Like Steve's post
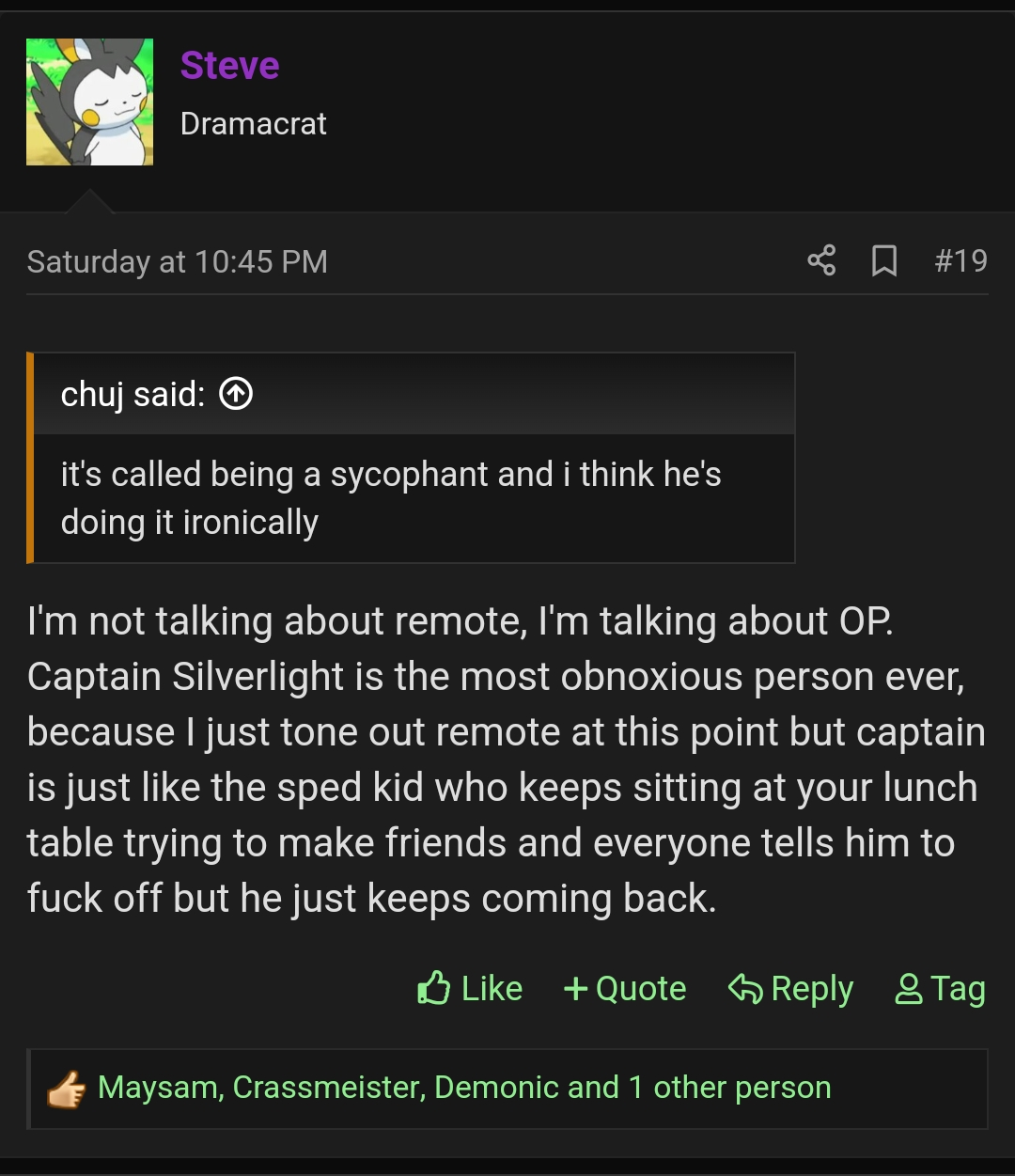Screen dimensions: 1015x1176 (x=470, y=989)
